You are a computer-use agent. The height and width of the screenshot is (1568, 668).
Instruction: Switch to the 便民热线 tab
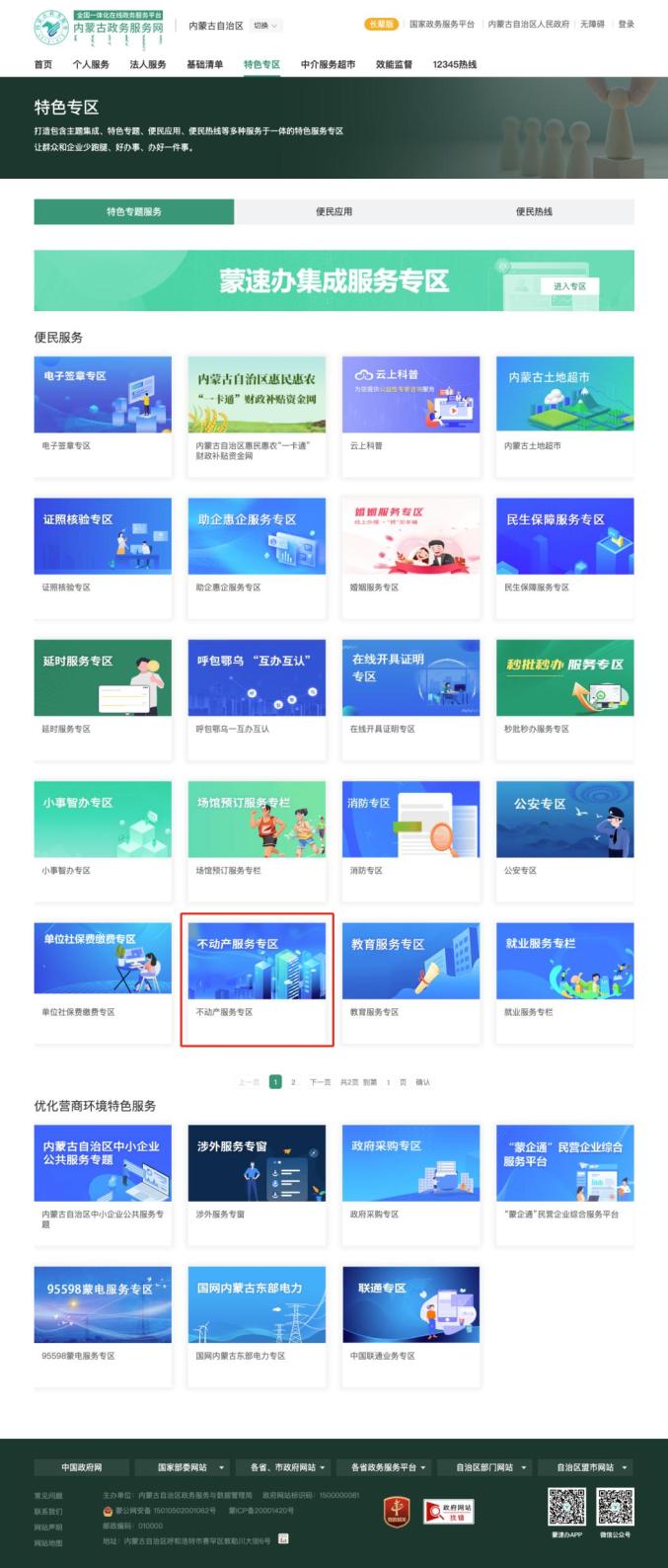(x=534, y=211)
